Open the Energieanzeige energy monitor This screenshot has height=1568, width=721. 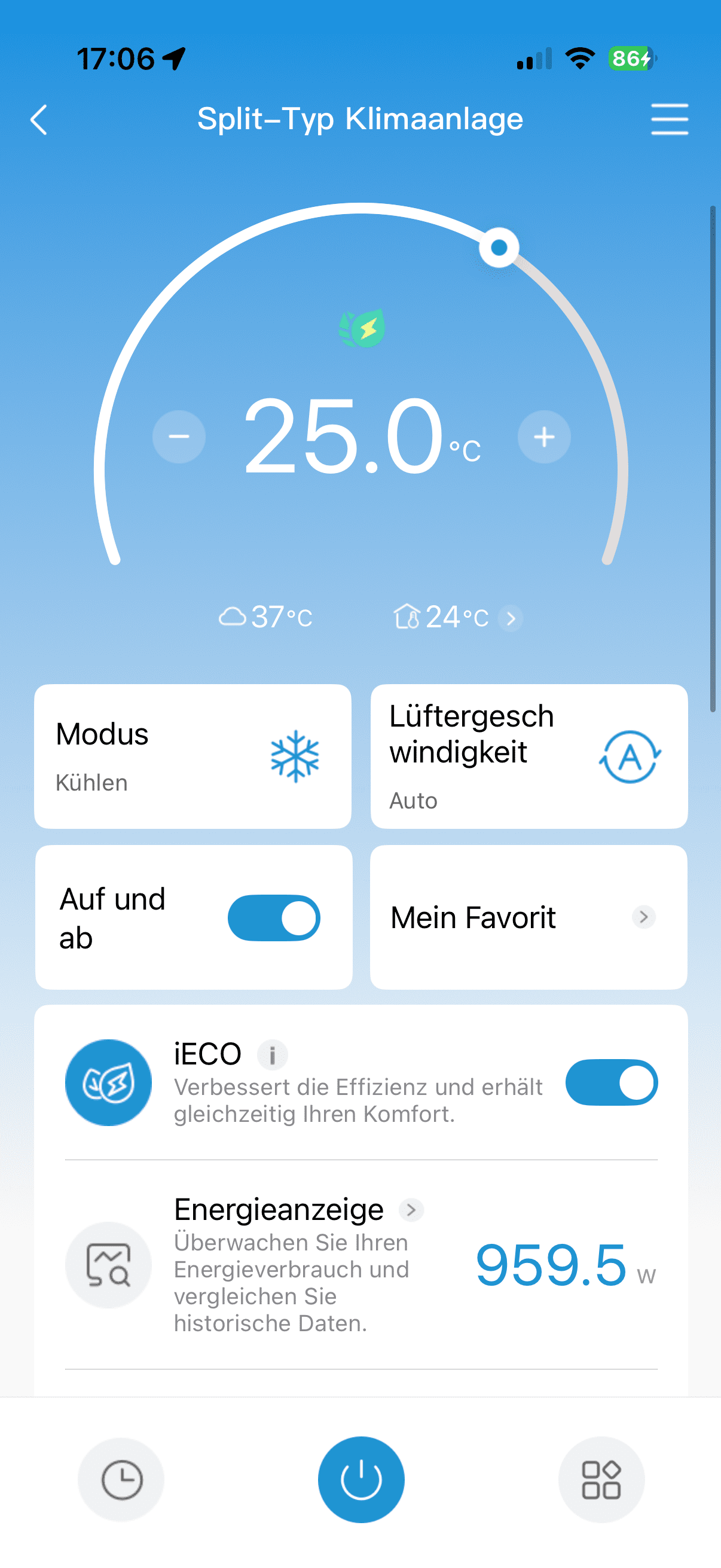point(362,1264)
